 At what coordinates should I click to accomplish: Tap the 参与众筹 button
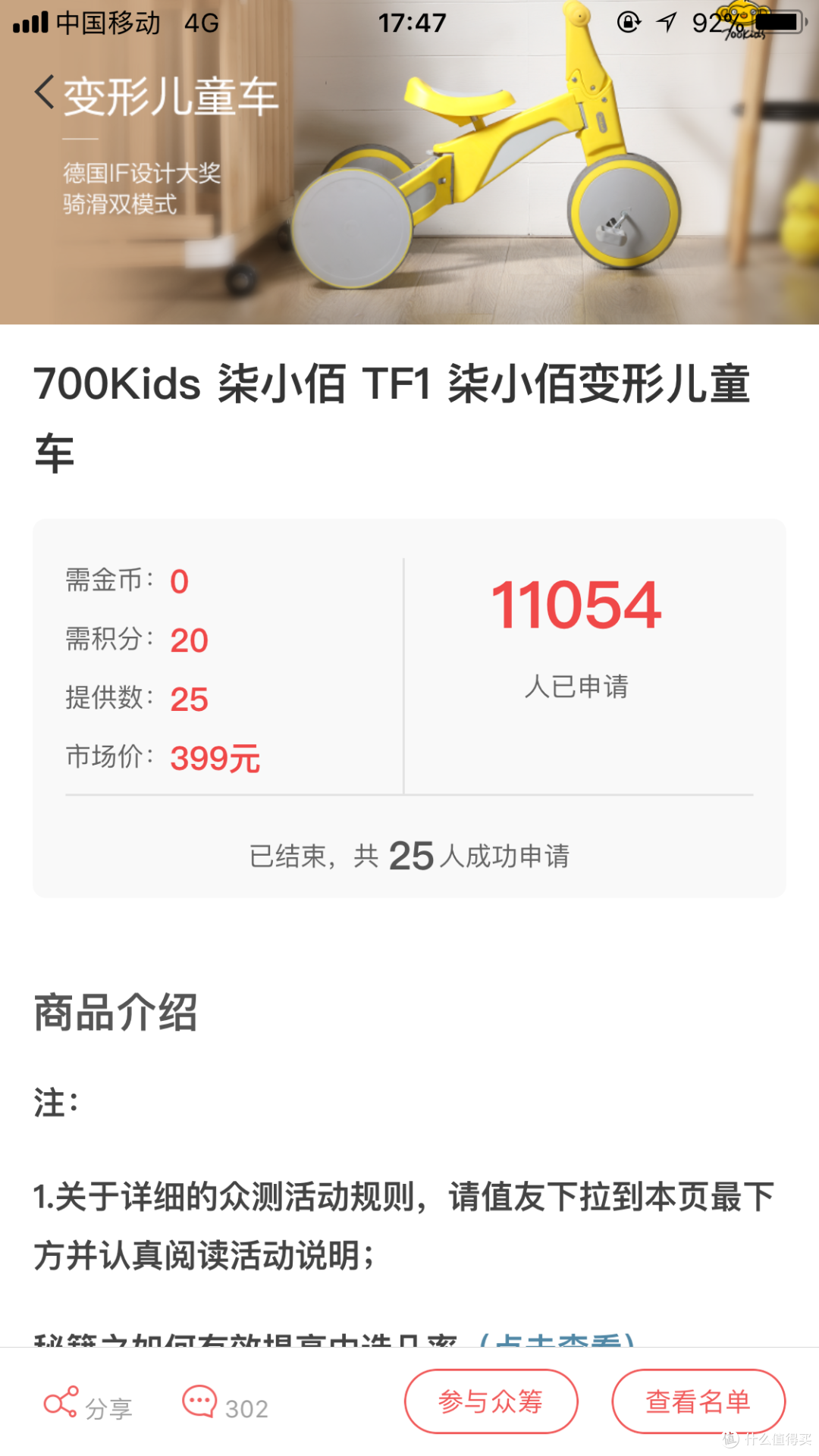(491, 1401)
